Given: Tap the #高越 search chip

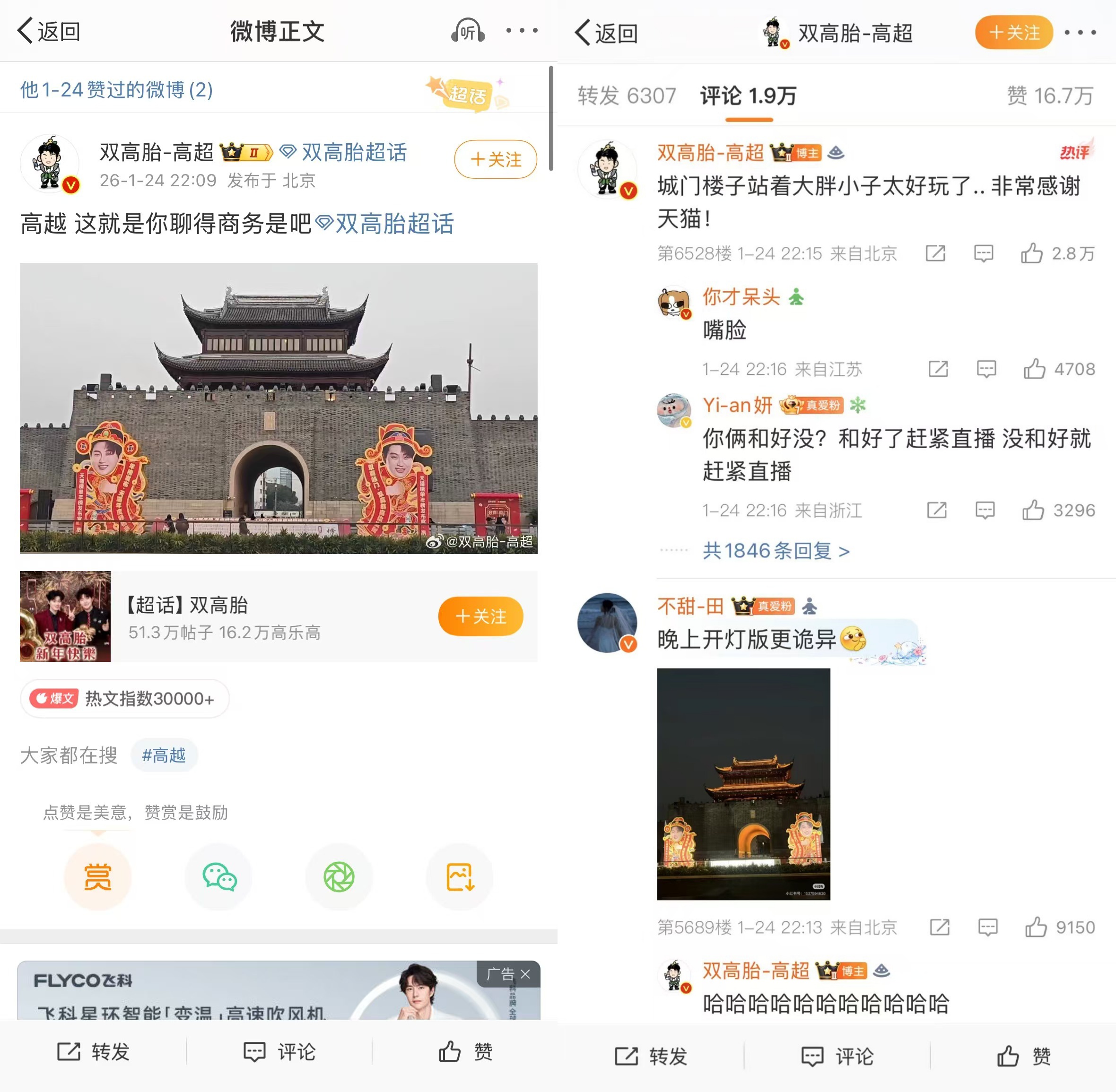Looking at the screenshot, I should (164, 755).
